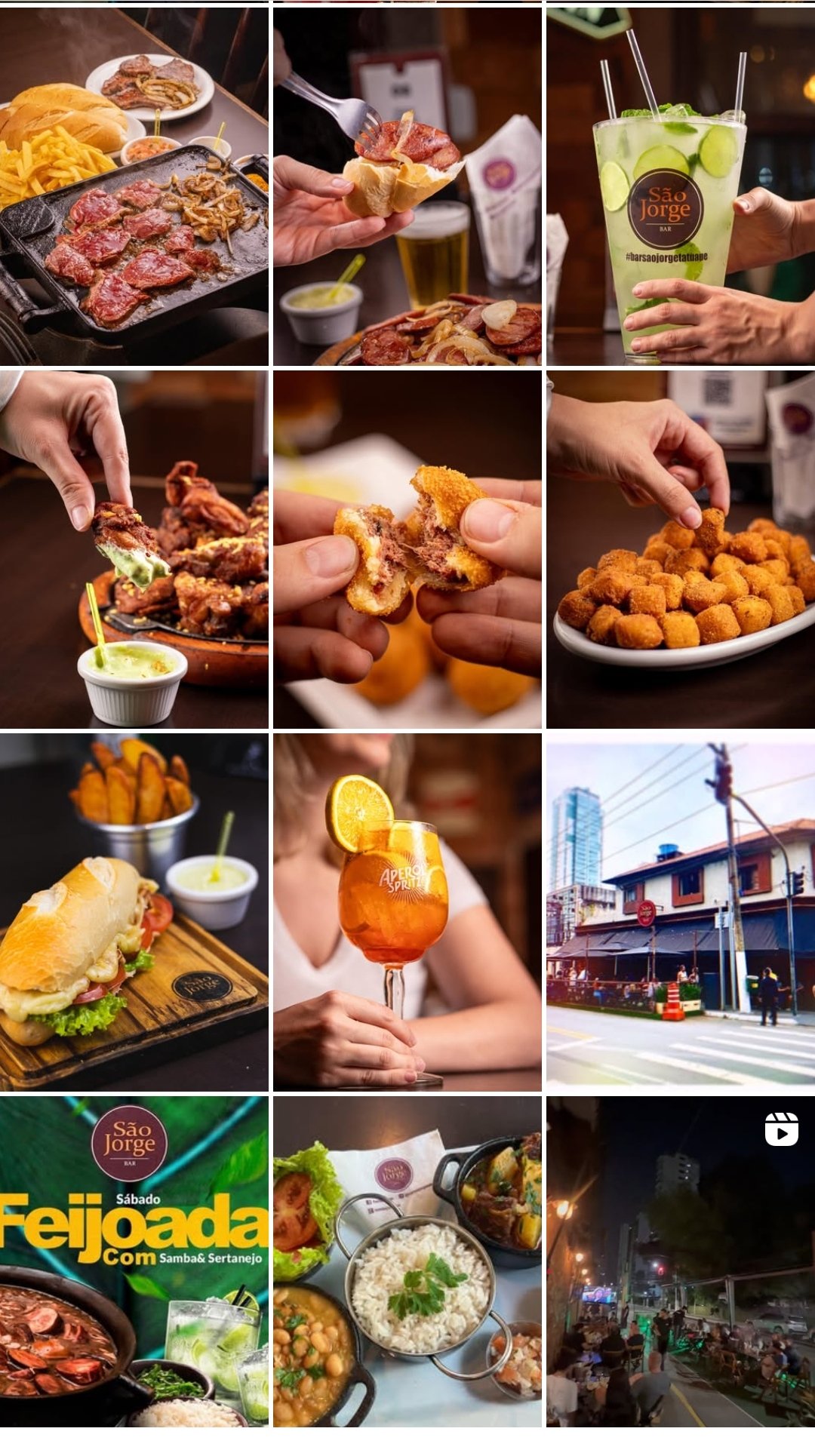View the plate of fried cubes post

680,549
